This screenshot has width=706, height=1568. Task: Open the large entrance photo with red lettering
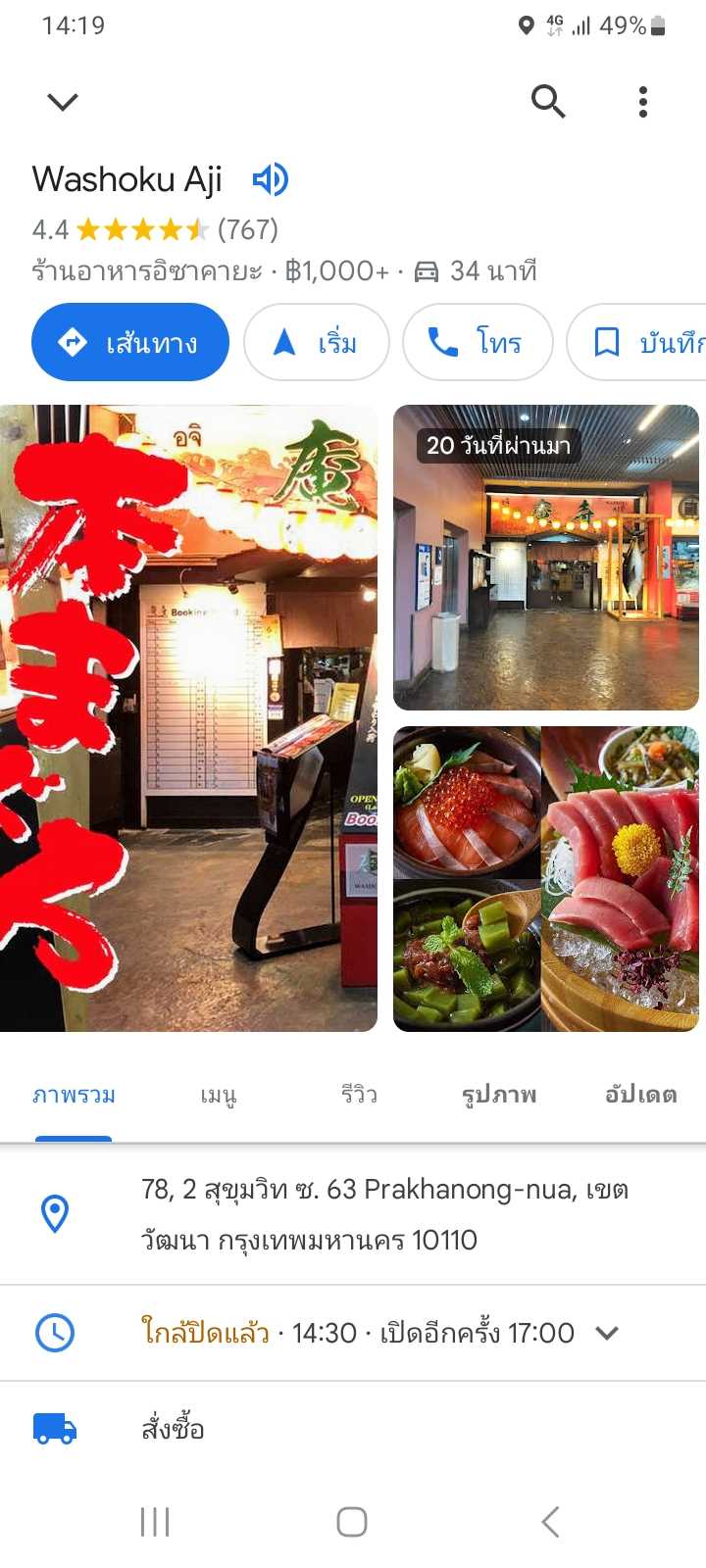(188, 717)
